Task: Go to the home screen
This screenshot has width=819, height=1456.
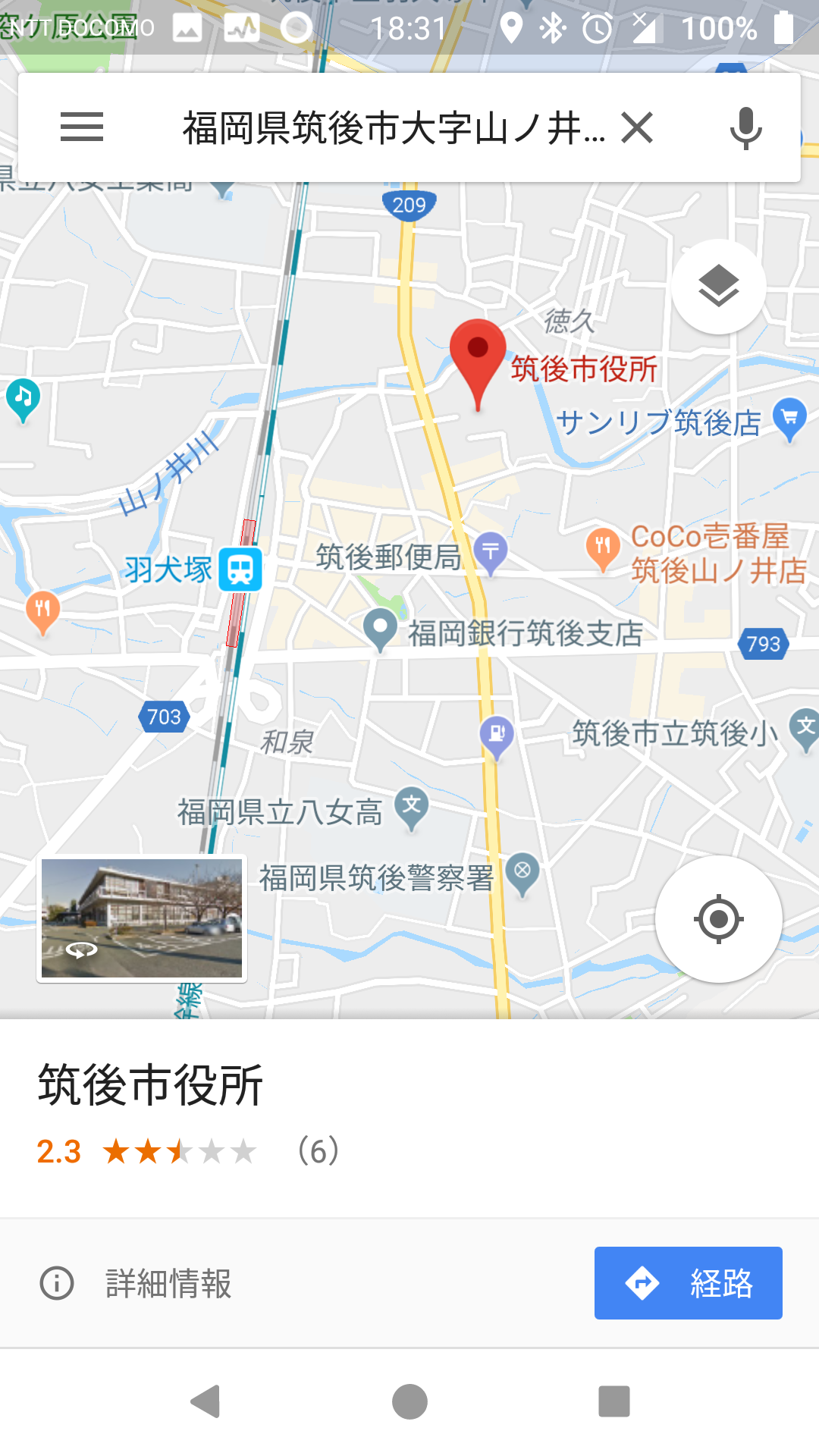Action: [x=409, y=1401]
